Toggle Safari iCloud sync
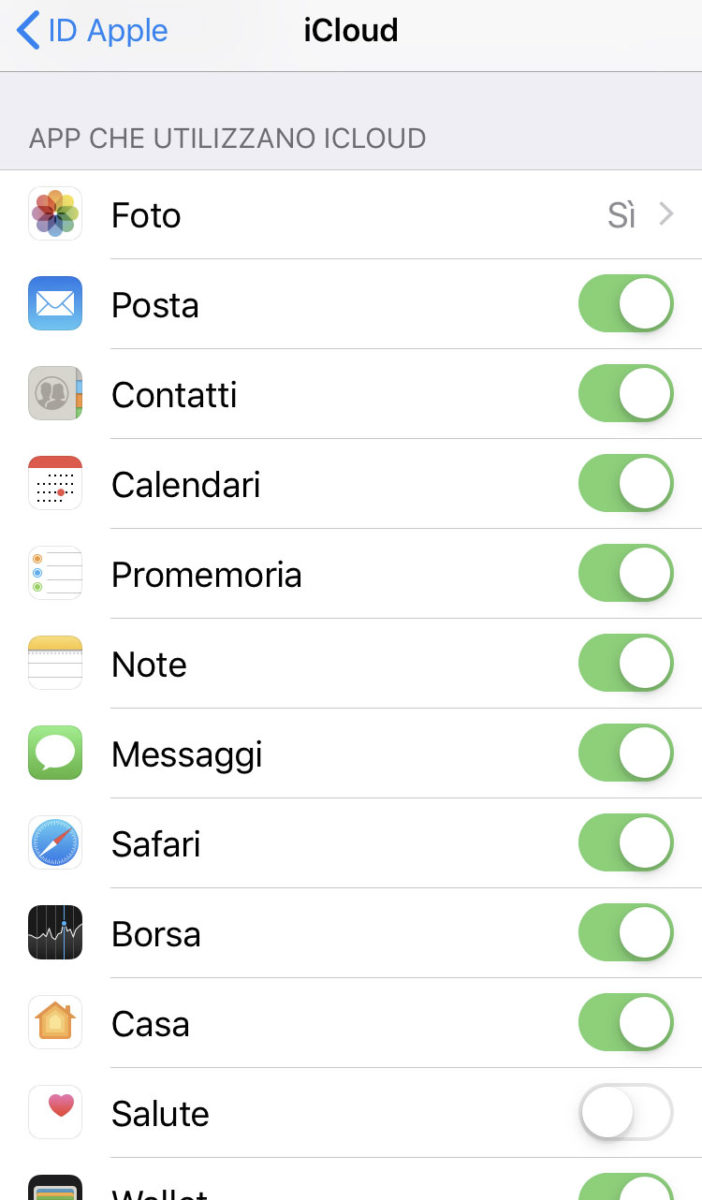 coord(626,843)
